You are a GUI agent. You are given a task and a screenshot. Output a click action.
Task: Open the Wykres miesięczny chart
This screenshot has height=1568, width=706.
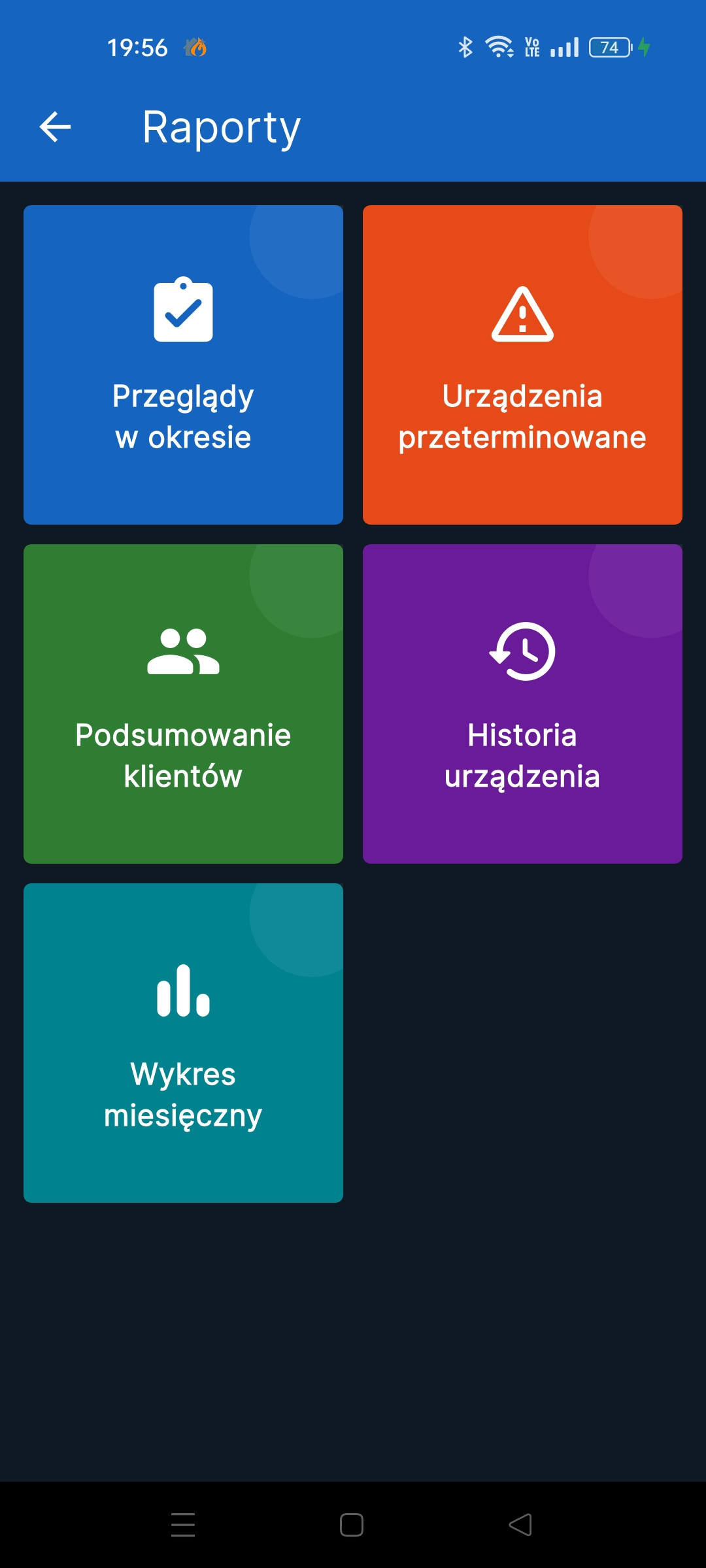[x=183, y=1043]
